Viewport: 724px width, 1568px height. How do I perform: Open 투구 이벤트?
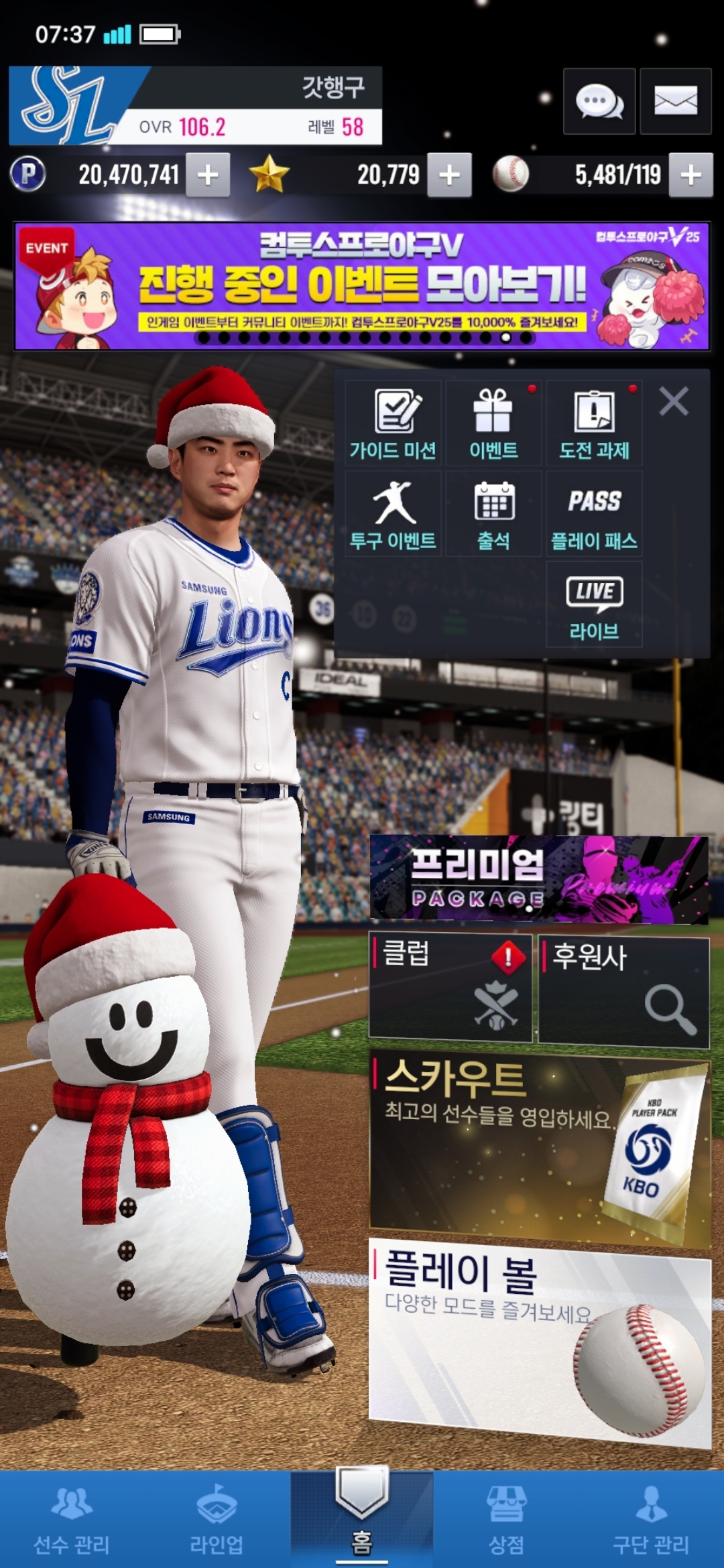[394, 514]
